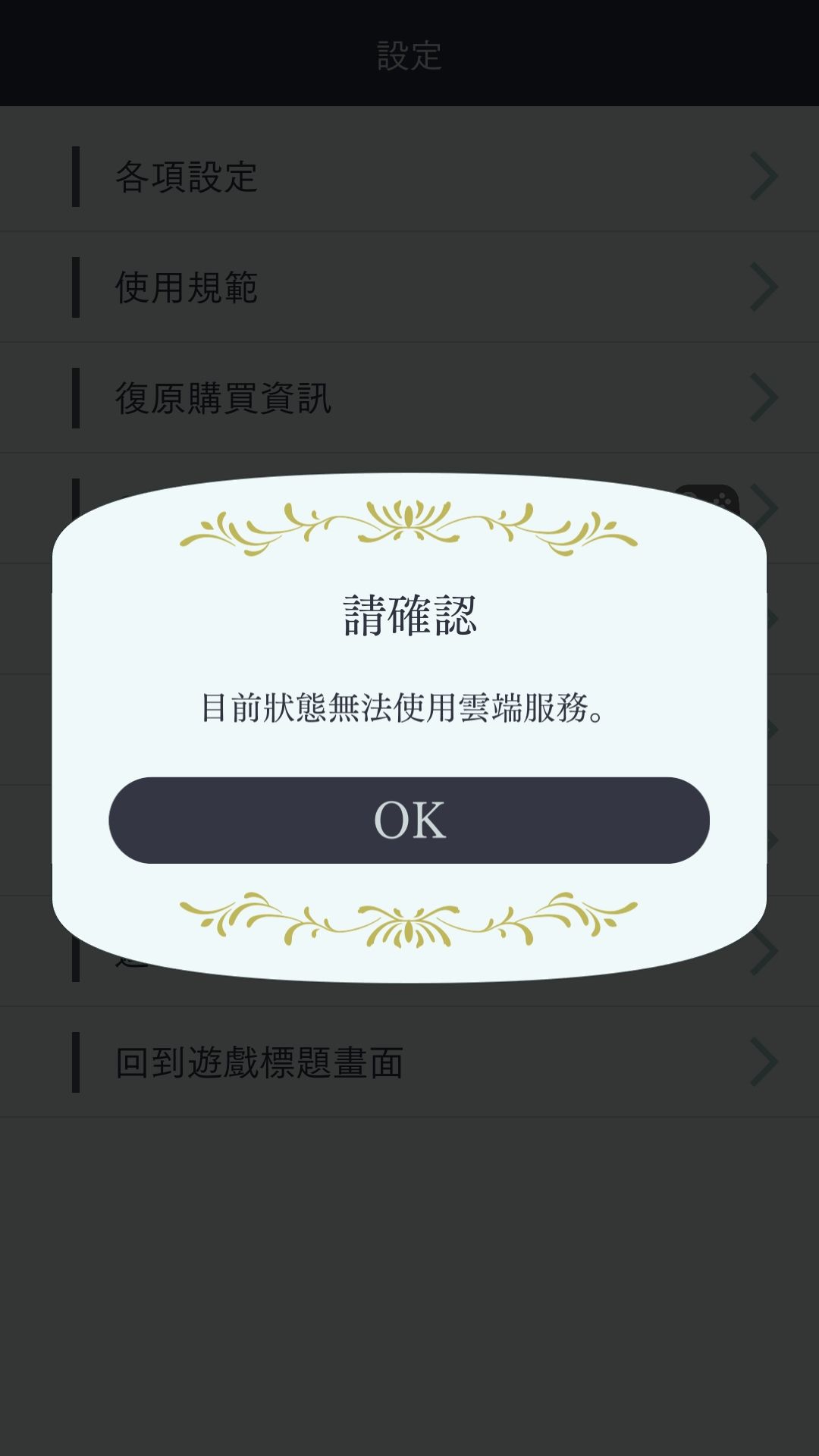Screen dimensions: 819x1456
Task: Tap the 設定 header title
Action: pos(409,53)
